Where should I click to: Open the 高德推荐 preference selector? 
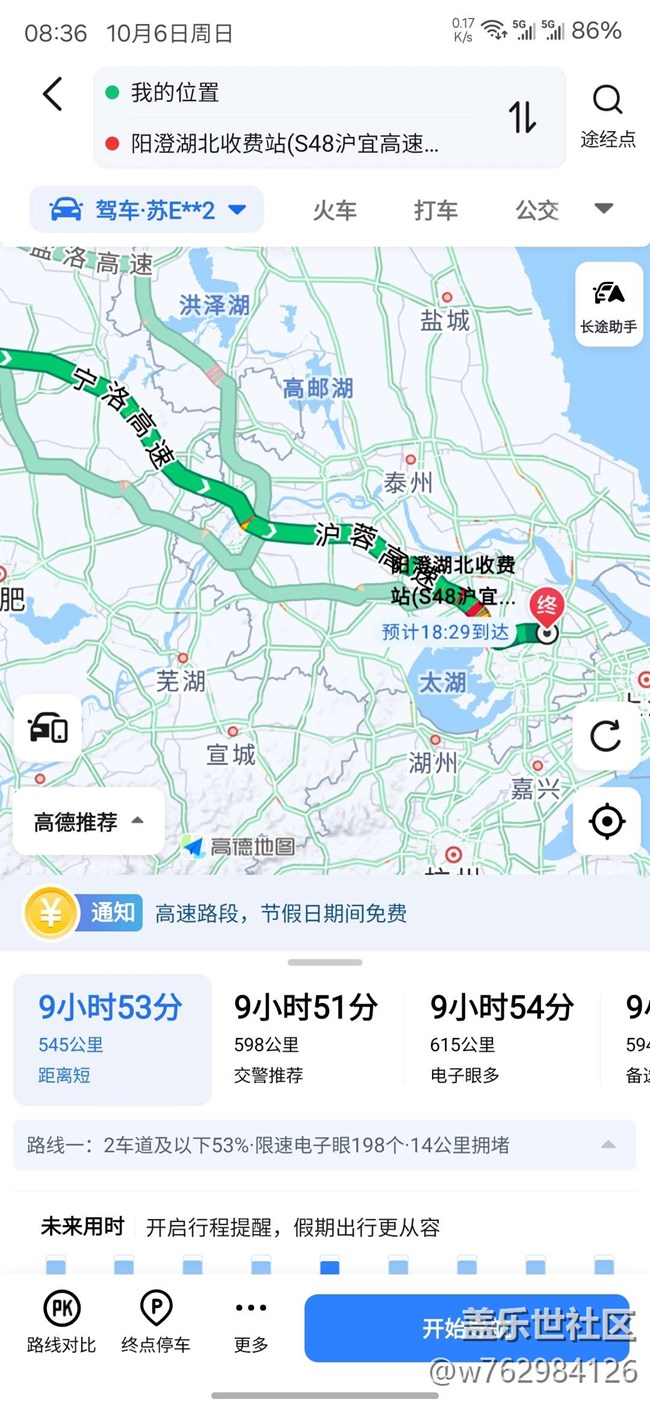[x=88, y=822]
